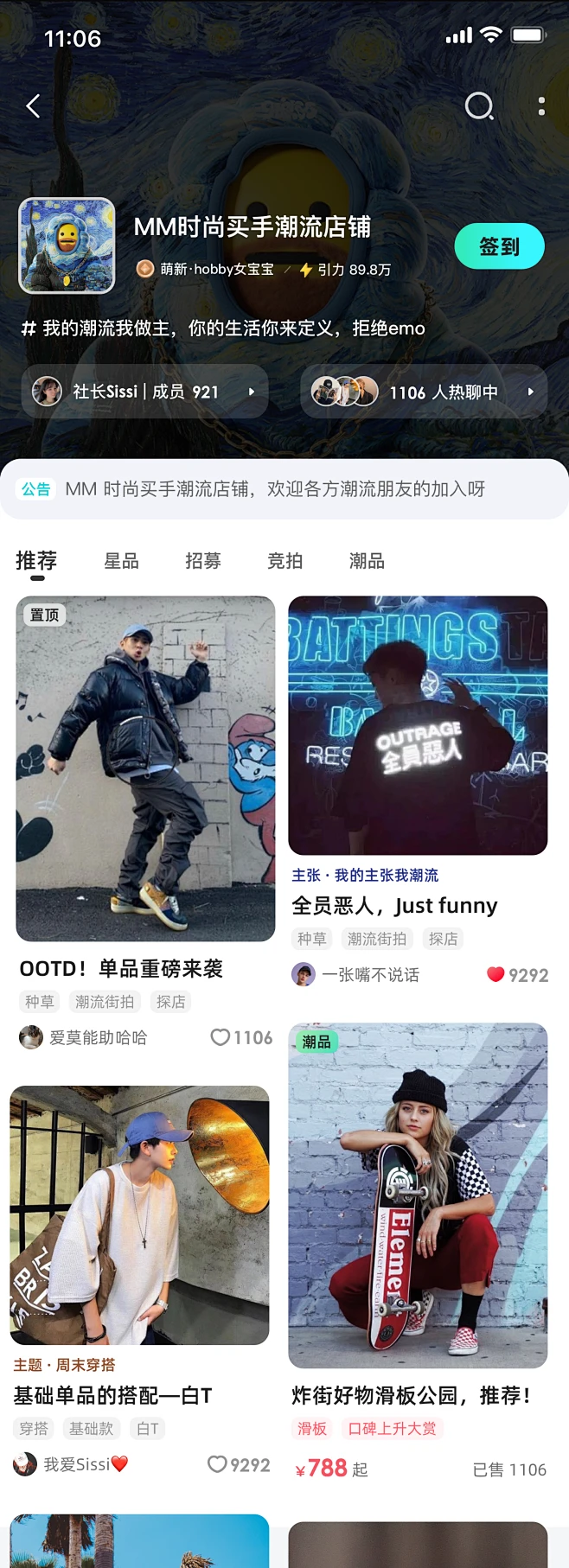The width and height of the screenshot is (569, 1568).
Task: Select the 竞拍 tab
Action: [x=284, y=561]
